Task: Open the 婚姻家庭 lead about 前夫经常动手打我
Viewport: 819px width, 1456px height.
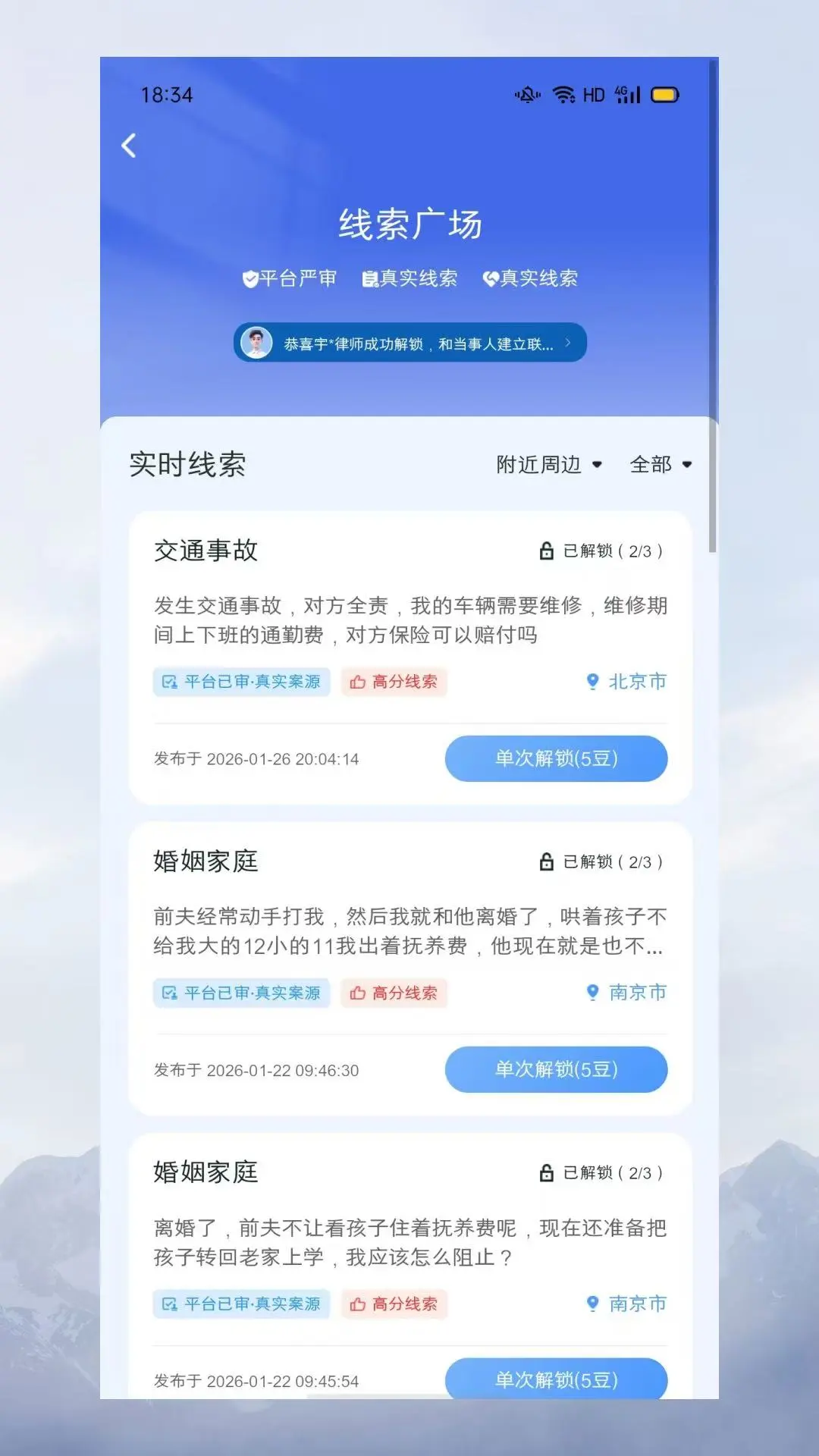Action: click(410, 968)
